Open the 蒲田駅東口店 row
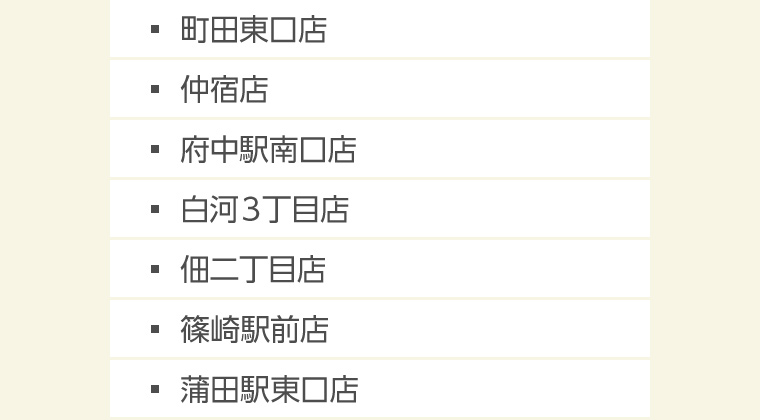 coord(268,390)
